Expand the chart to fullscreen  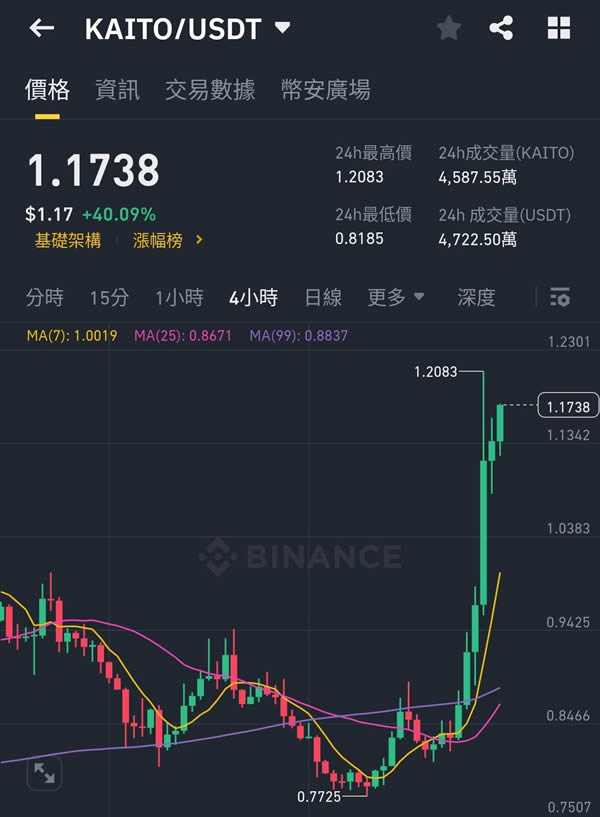pyautogui.click(x=43, y=772)
